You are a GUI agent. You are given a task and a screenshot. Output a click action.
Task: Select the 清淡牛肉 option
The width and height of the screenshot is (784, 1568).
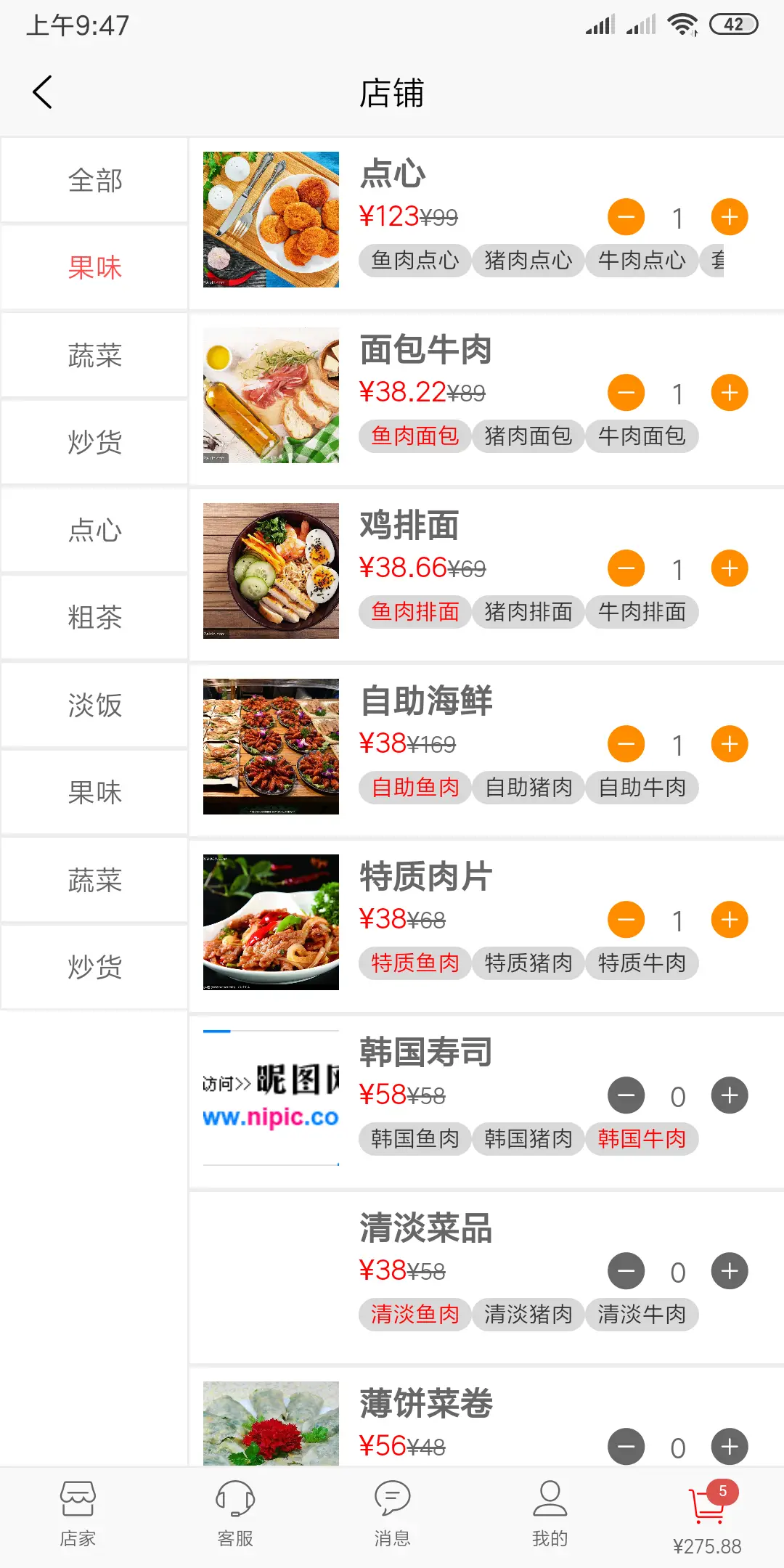click(642, 1314)
